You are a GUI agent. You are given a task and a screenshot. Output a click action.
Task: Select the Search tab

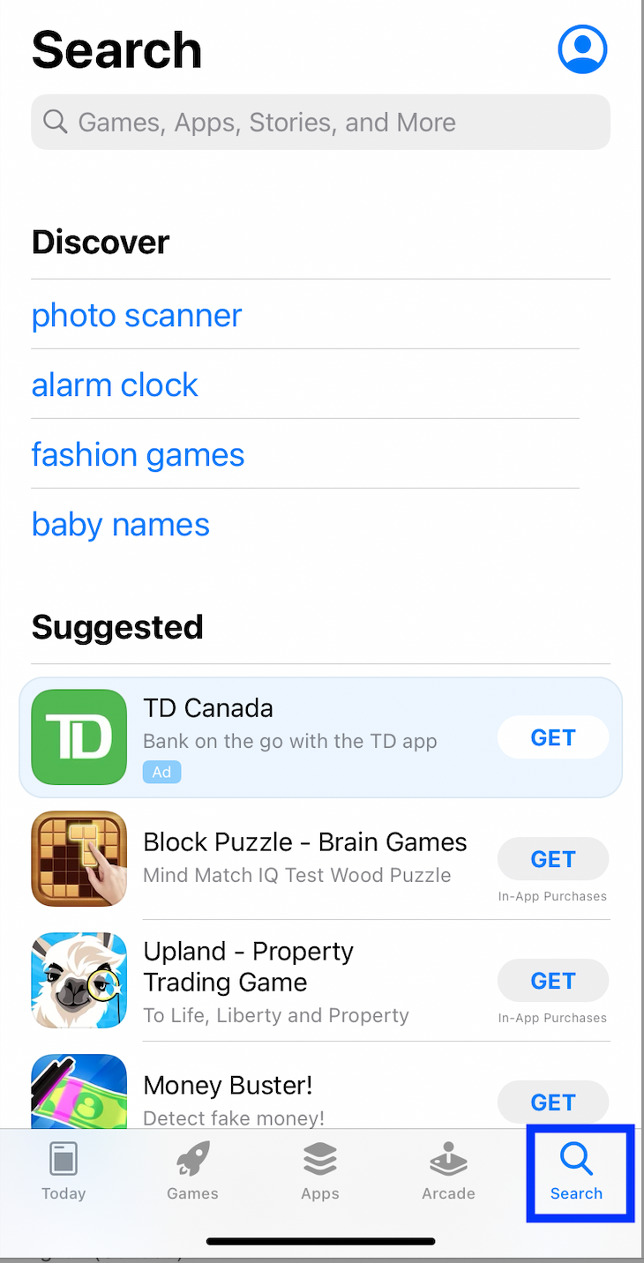[x=577, y=1171]
